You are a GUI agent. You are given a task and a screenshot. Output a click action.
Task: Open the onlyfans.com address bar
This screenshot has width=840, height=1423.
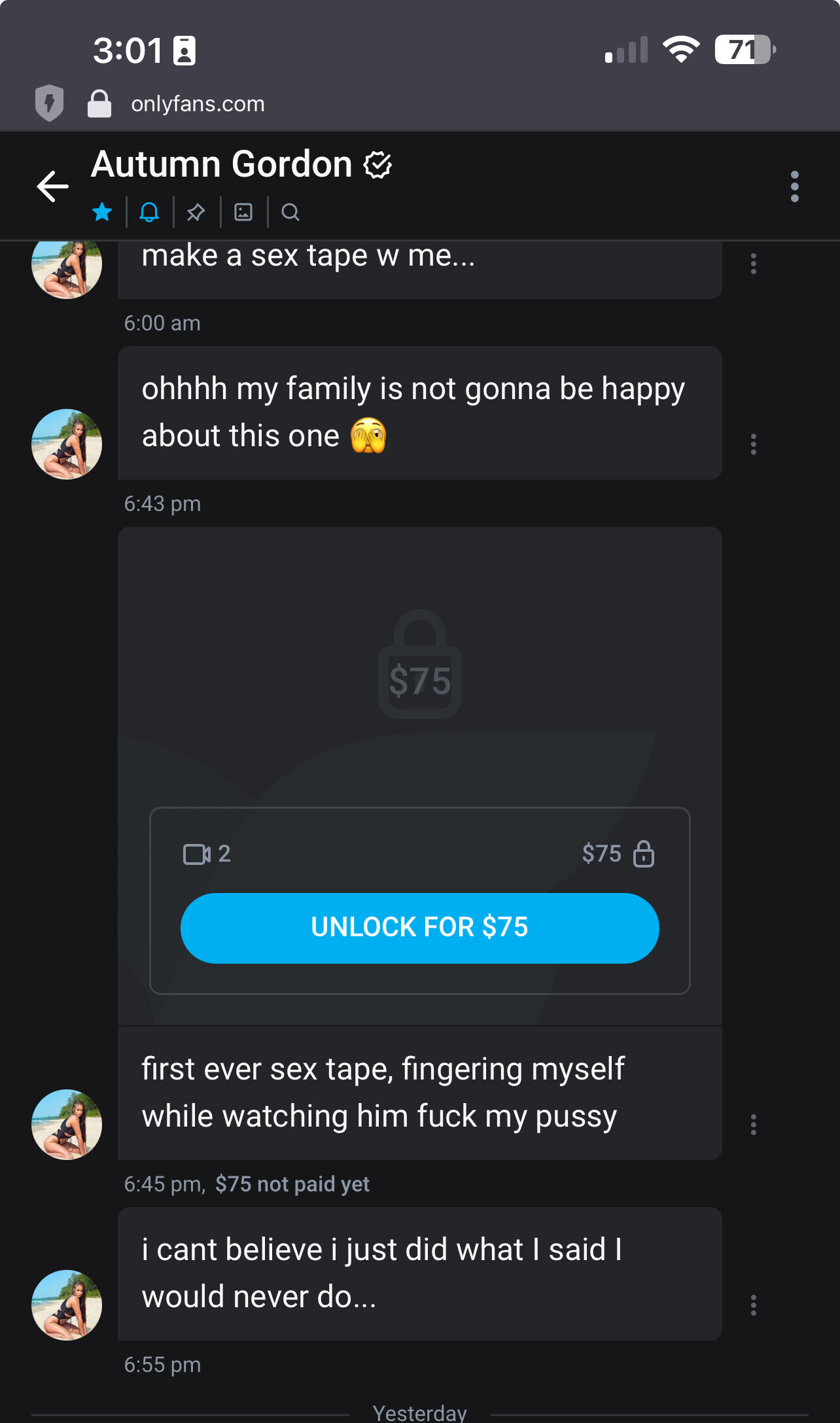[198, 103]
